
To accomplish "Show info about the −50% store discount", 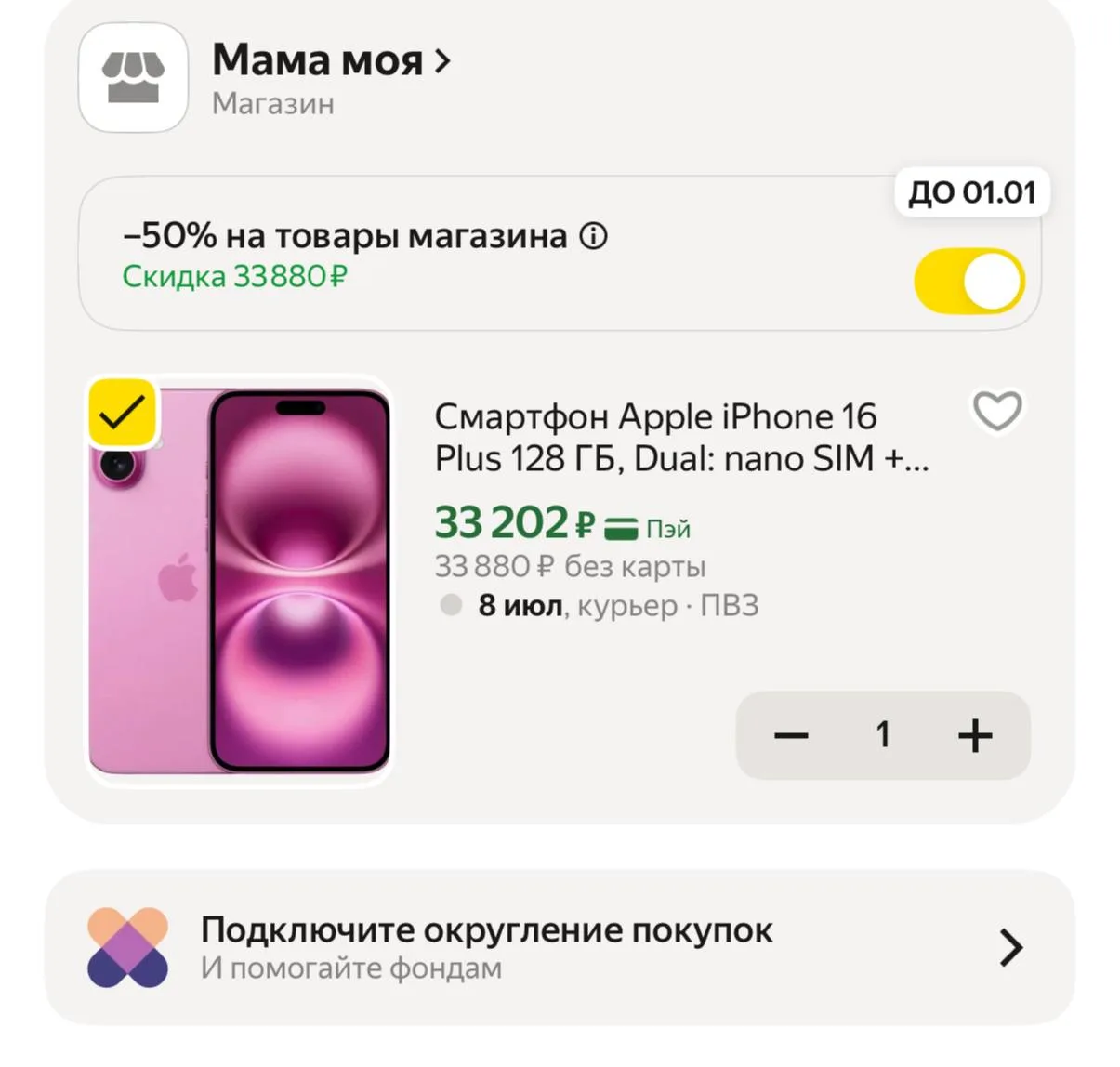I will [x=593, y=236].
